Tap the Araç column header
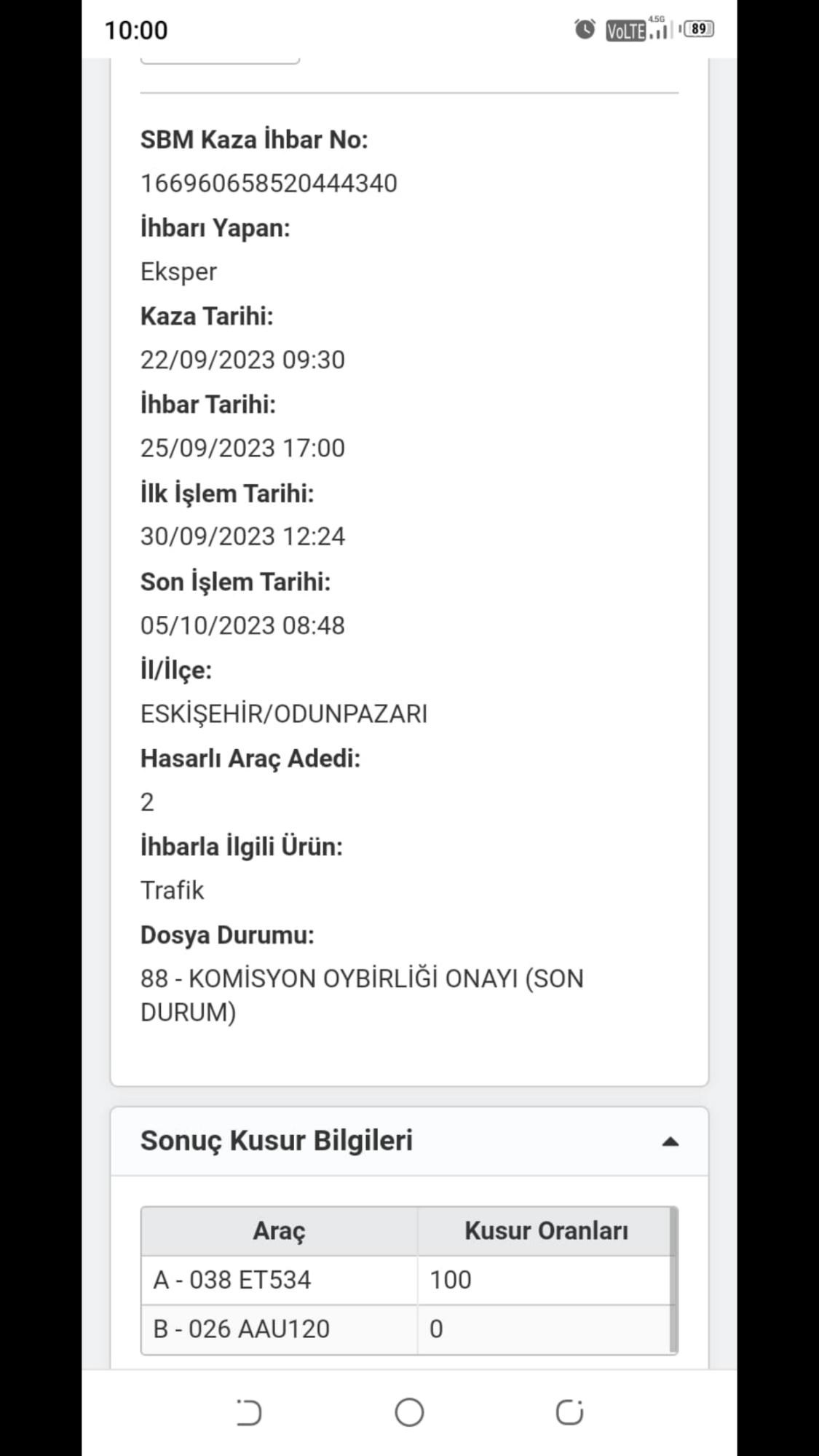Image resolution: width=819 pixels, height=1456 pixels. tap(279, 1232)
